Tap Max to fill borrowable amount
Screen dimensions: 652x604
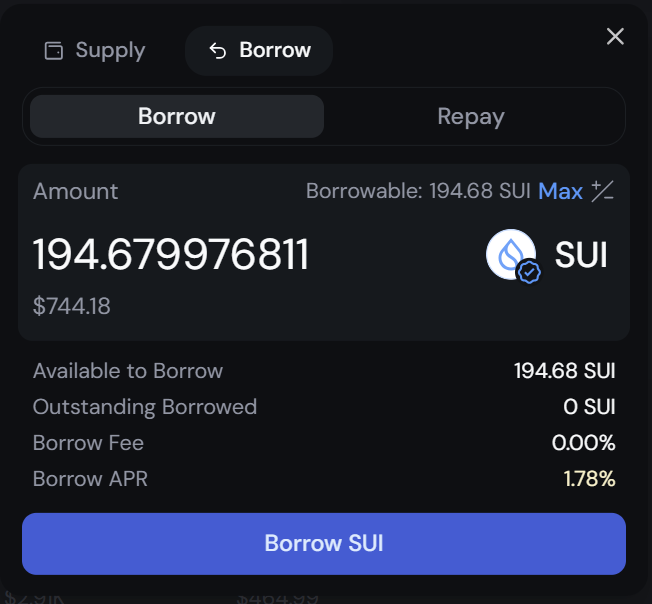point(560,191)
